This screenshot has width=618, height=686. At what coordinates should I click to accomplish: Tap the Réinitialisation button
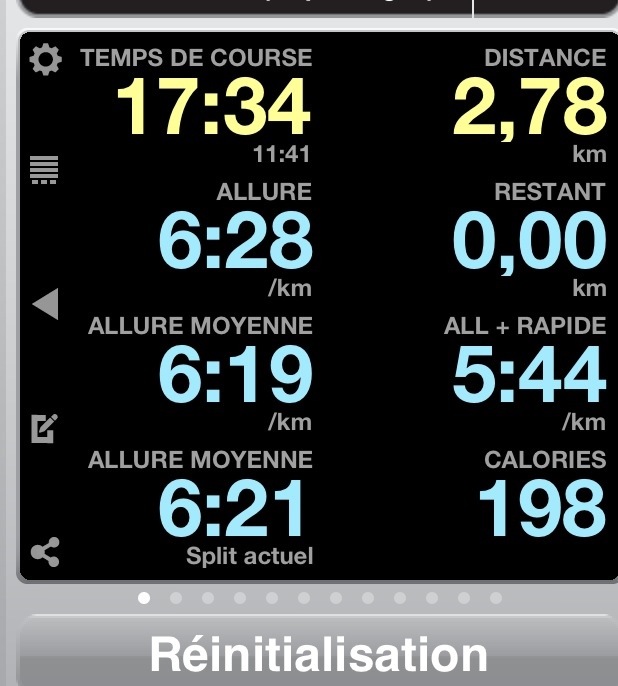click(x=318, y=654)
